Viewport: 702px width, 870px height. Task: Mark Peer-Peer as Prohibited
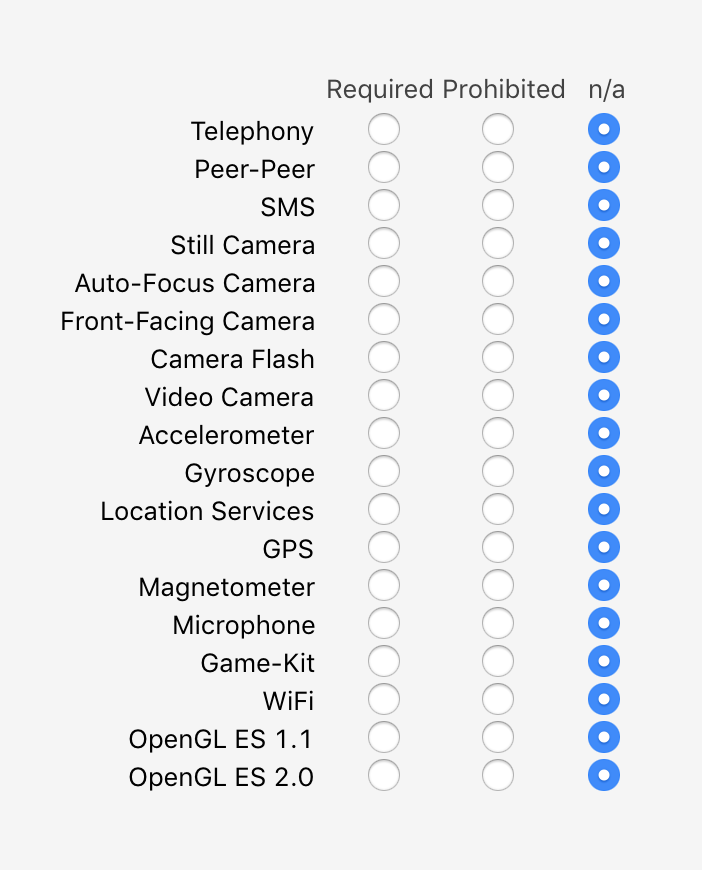(498, 168)
